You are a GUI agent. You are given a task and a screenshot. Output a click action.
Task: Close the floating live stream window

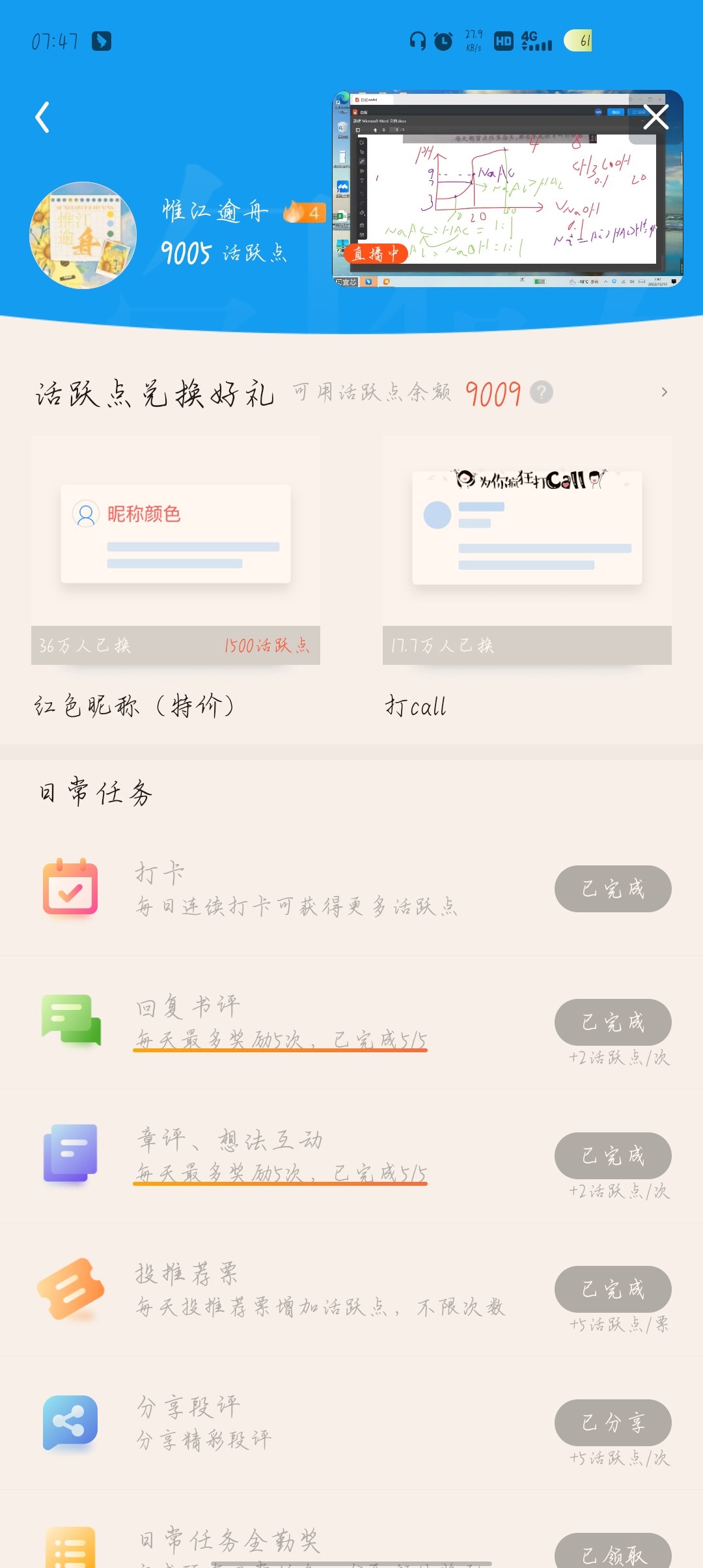point(655,117)
